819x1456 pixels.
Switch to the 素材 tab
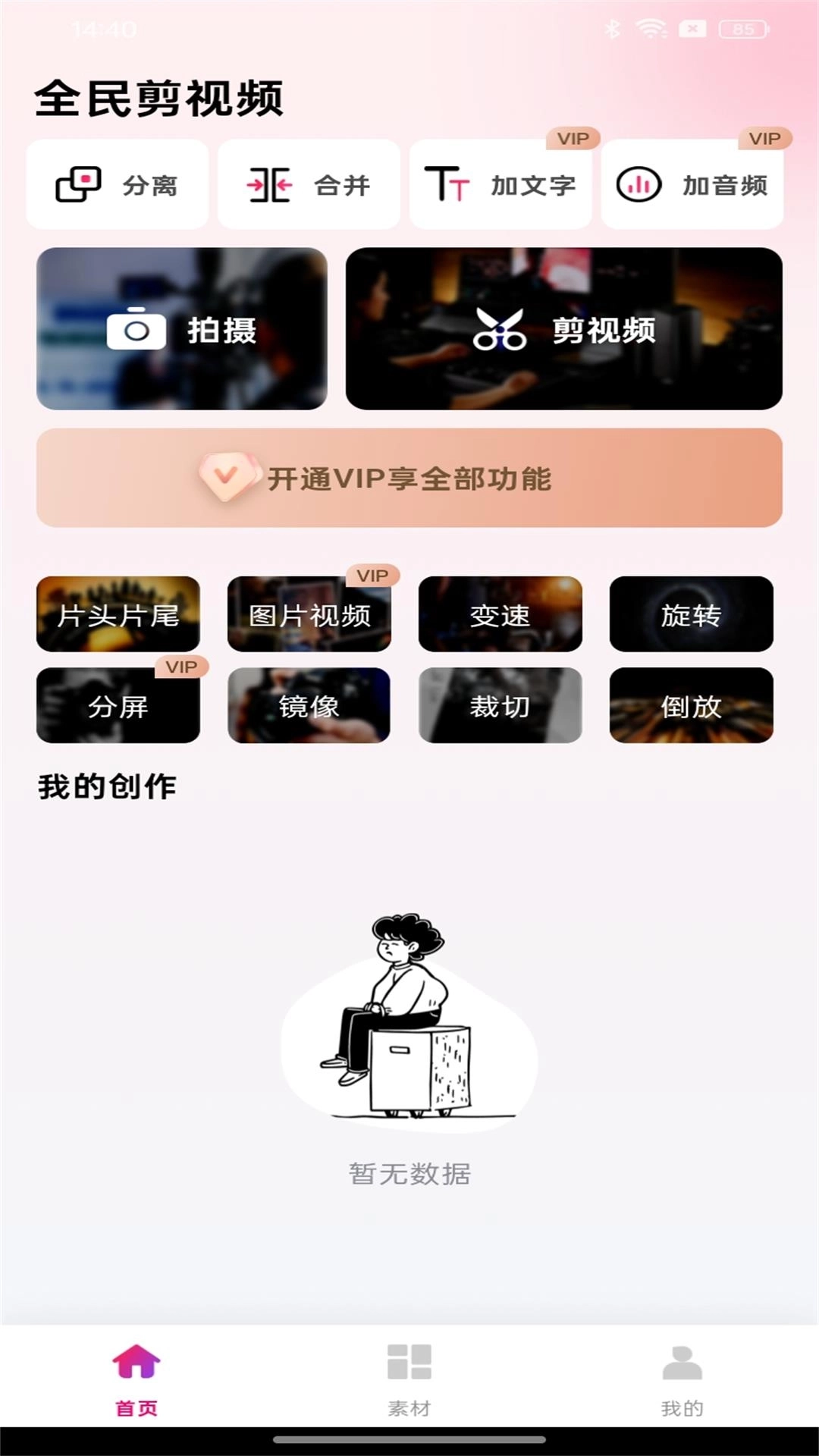tap(409, 1365)
